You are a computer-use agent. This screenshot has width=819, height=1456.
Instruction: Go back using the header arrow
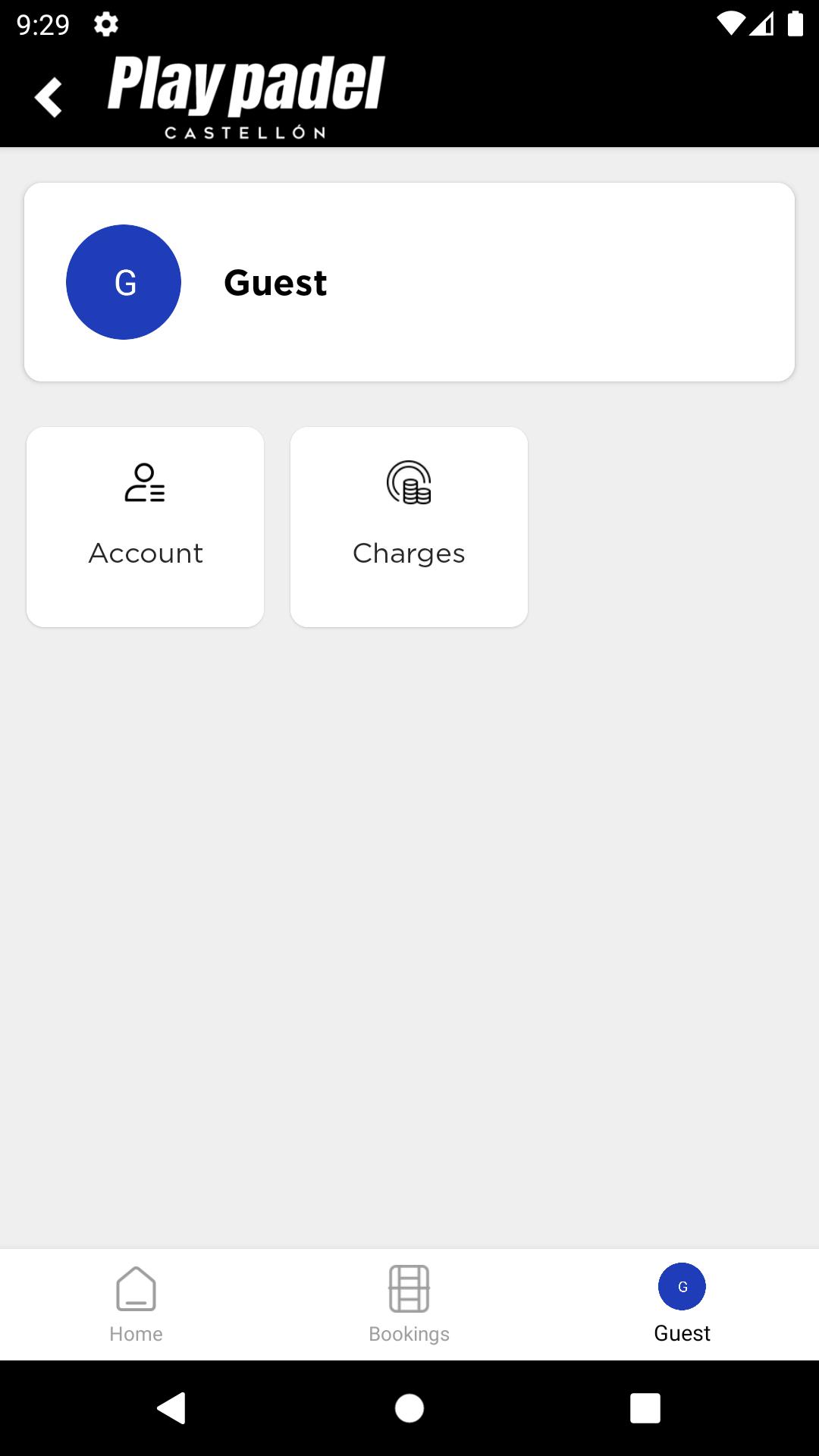pyautogui.click(x=49, y=97)
